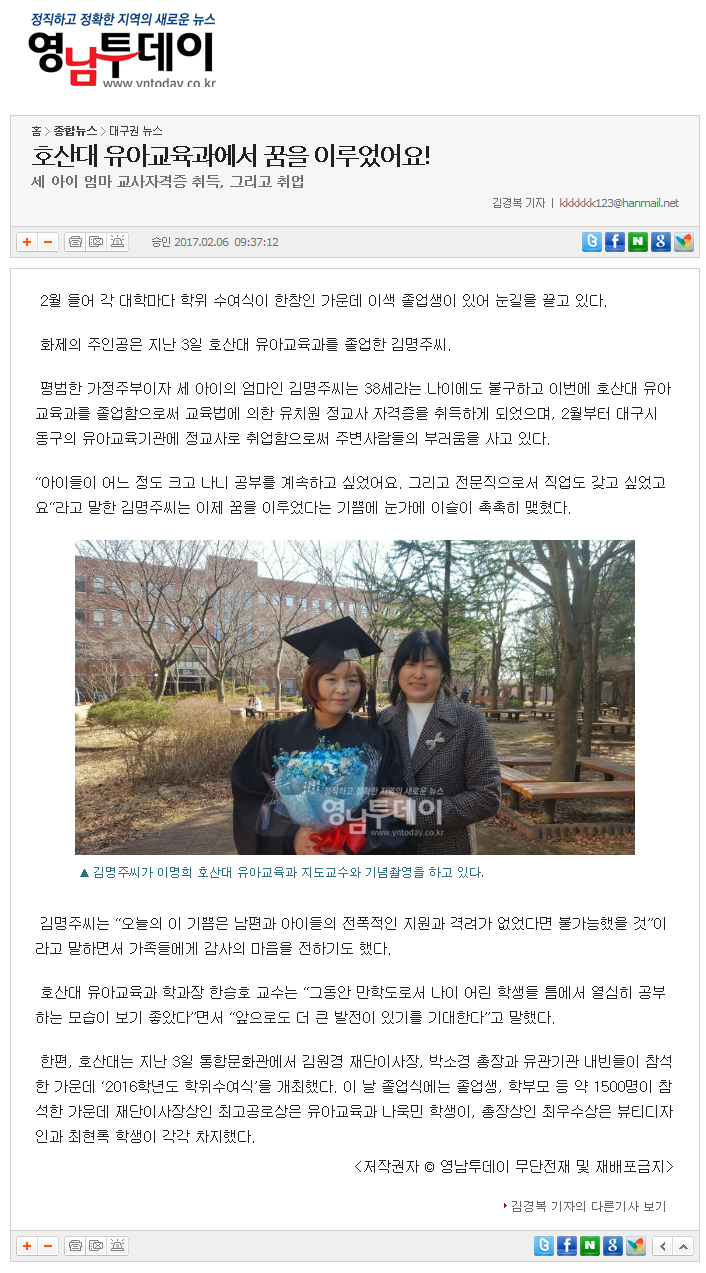Increase article font size in top toolbar
The width and height of the screenshot is (706, 1273).
(27, 242)
